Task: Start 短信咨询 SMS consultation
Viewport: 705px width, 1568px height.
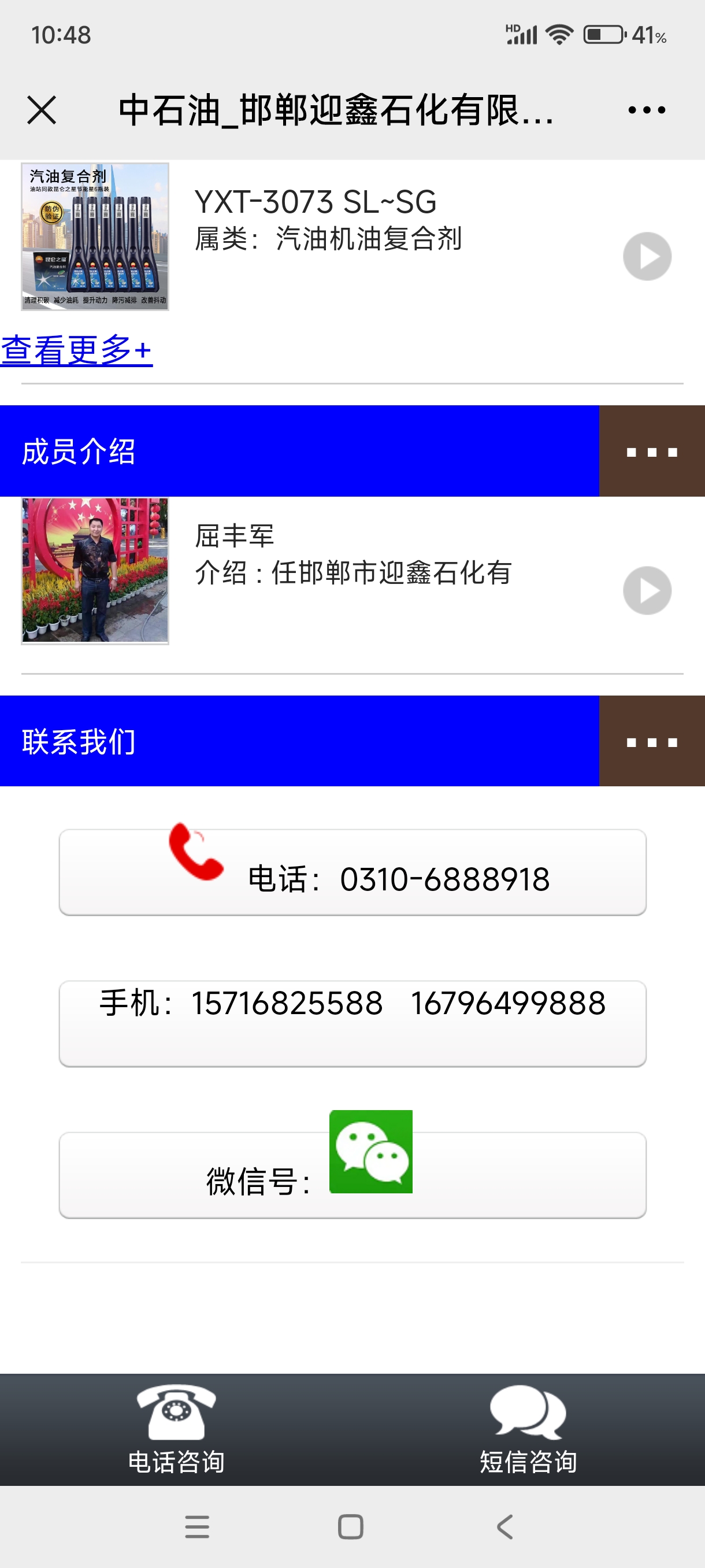Action: click(528, 1429)
